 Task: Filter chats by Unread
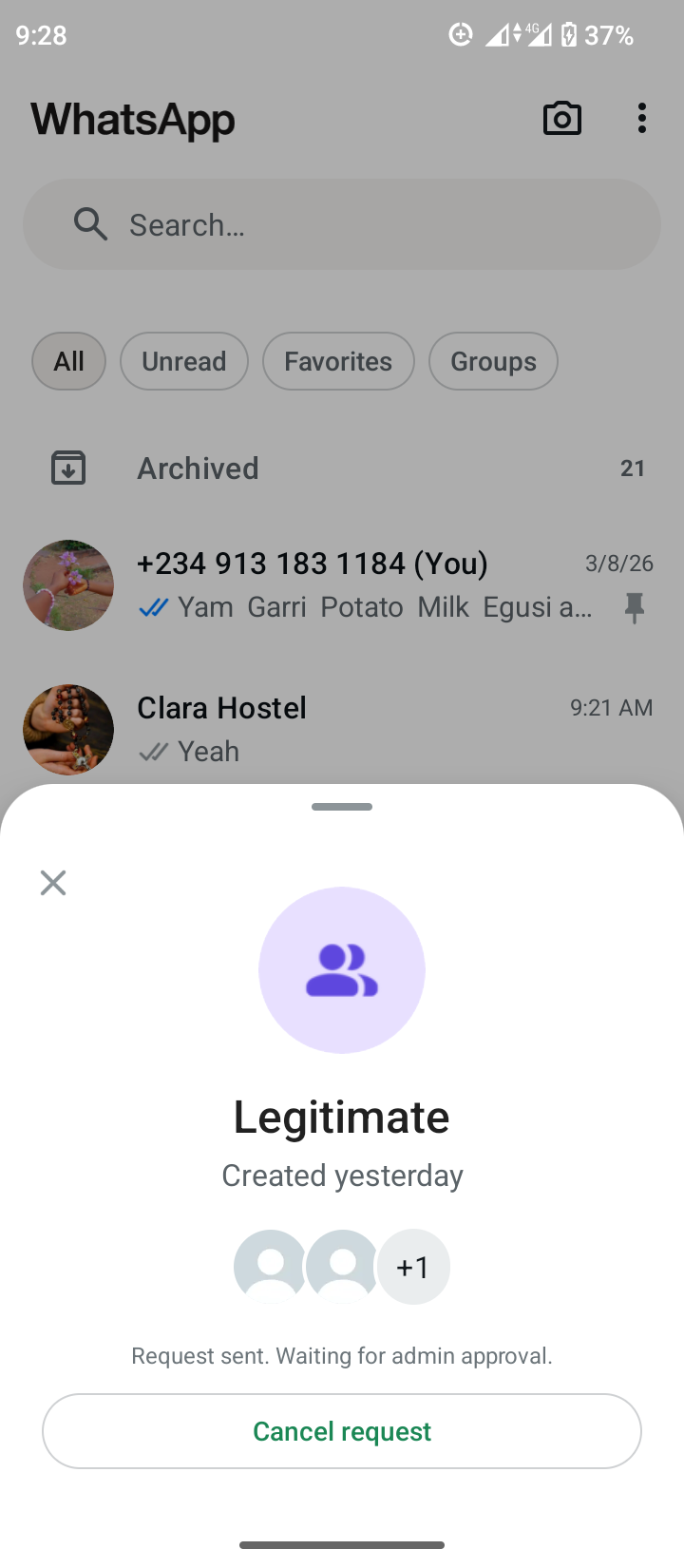pyautogui.click(x=184, y=361)
